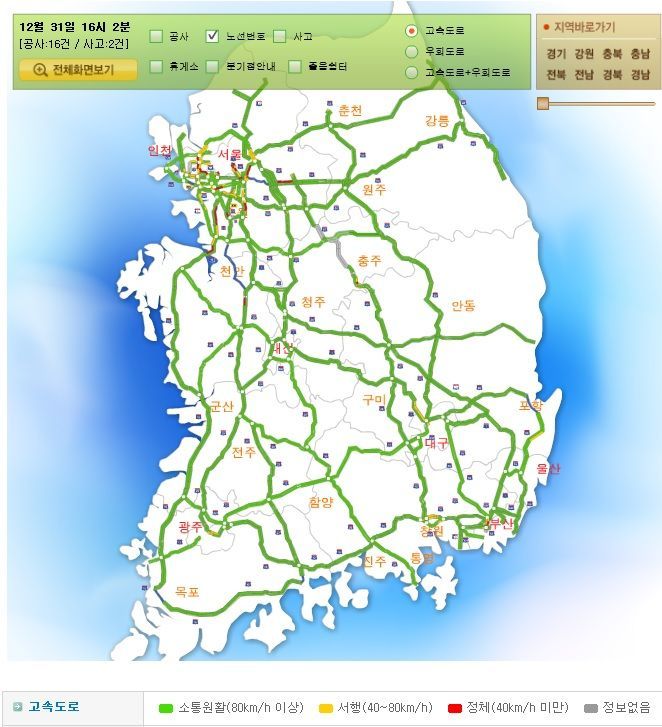Check the 공사 construction checkbox
Image resolution: width=662 pixels, height=727 pixels.
[157, 37]
